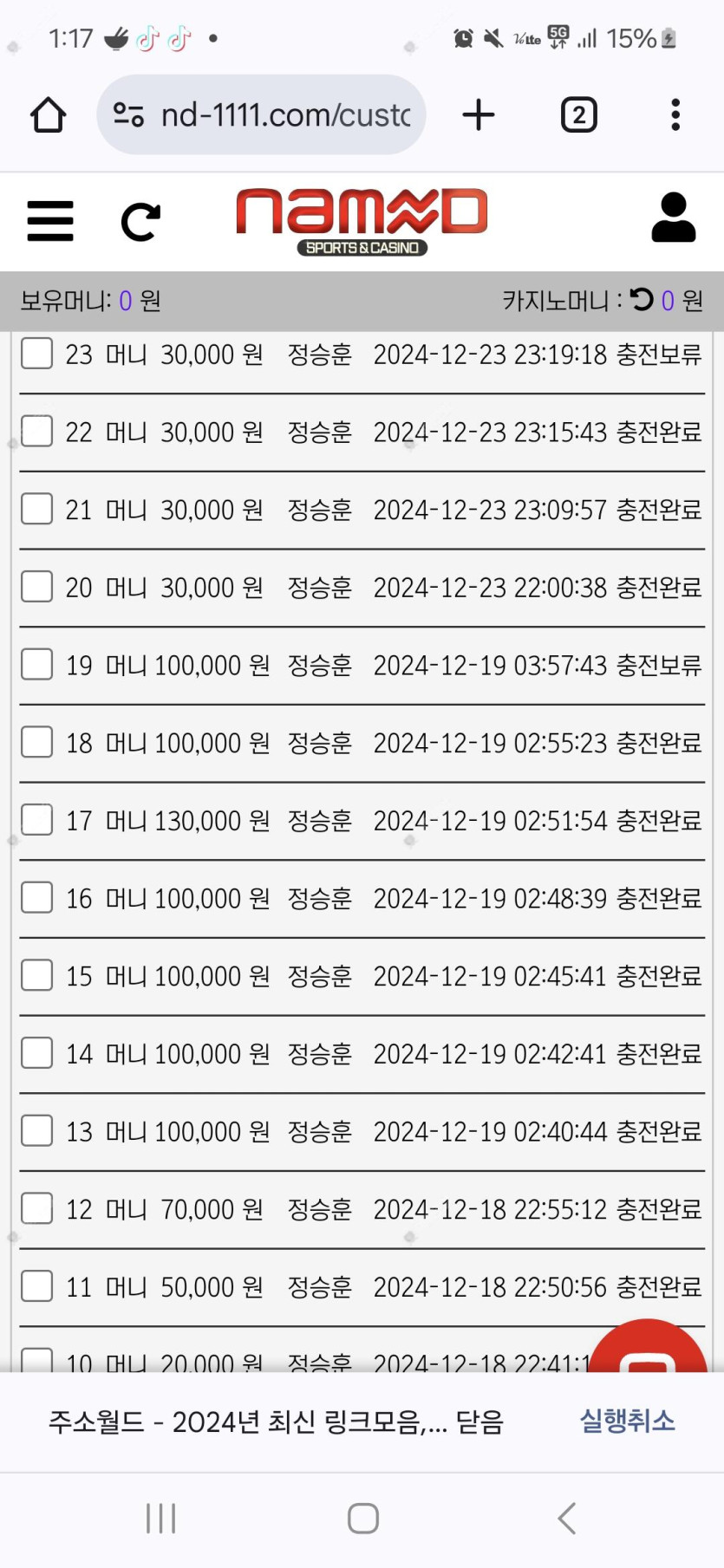Open the browser overflow menu
This screenshot has width=724, height=1568.
(675, 114)
